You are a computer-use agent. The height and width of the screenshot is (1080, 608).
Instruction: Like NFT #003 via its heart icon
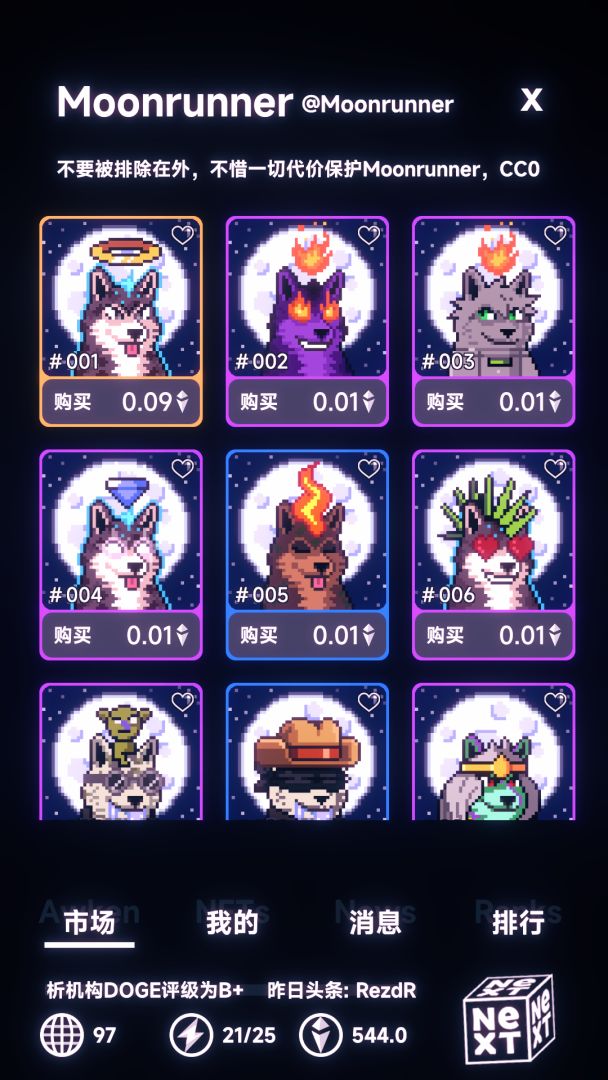555,236
